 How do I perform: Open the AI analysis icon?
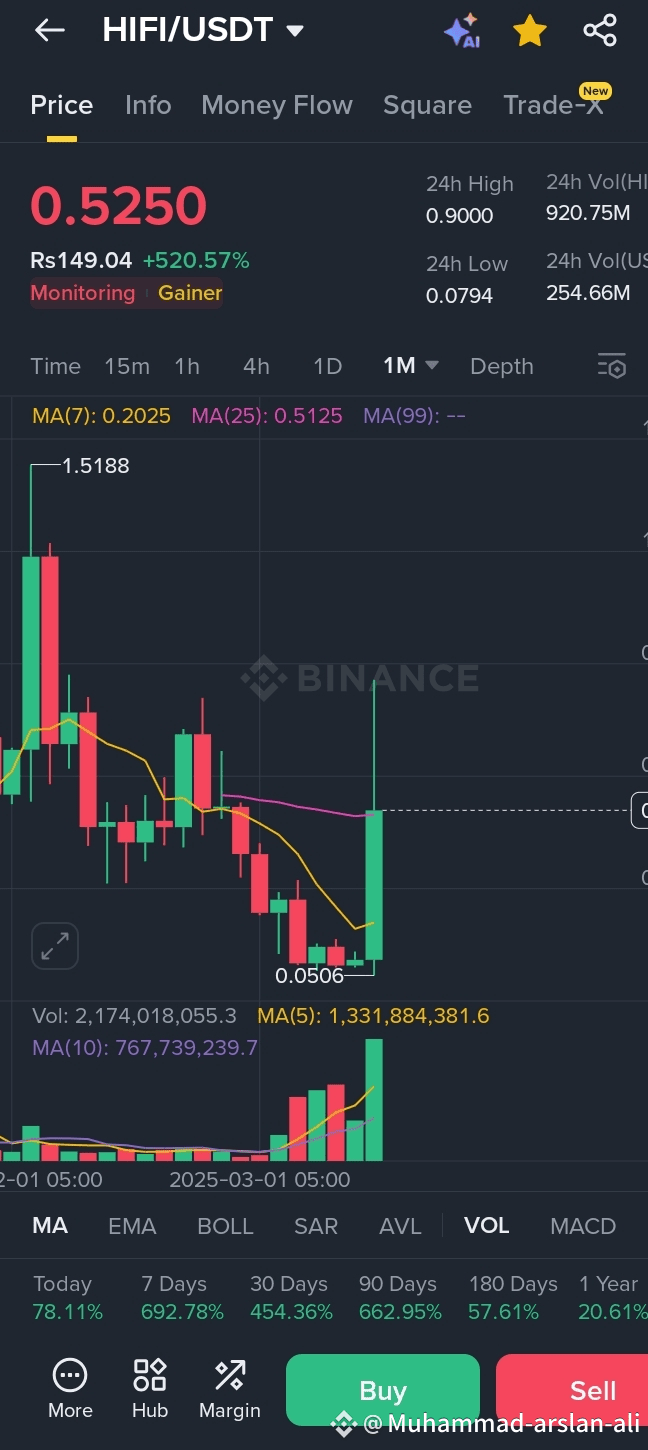point(462,31)
